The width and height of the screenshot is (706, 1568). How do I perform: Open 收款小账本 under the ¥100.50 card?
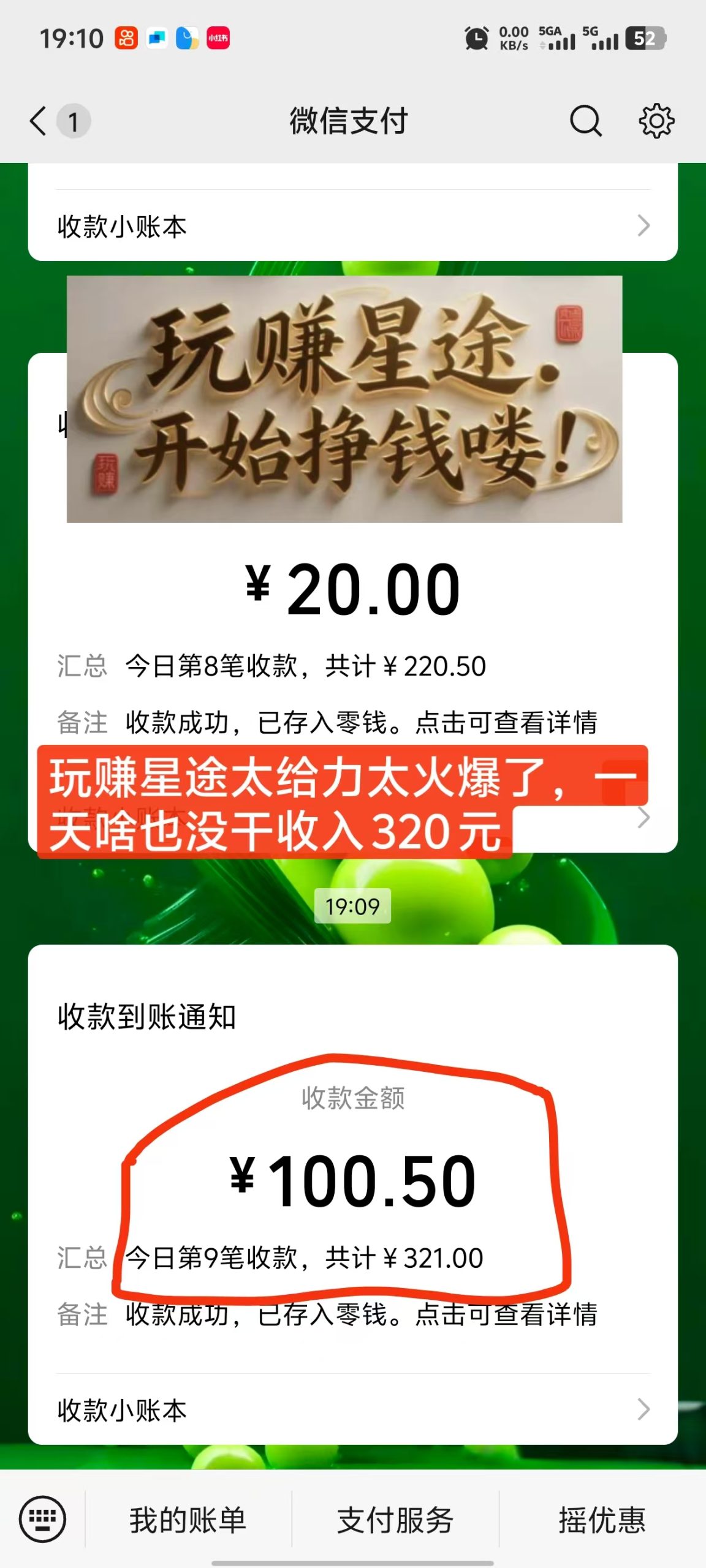click(352, 1410)
